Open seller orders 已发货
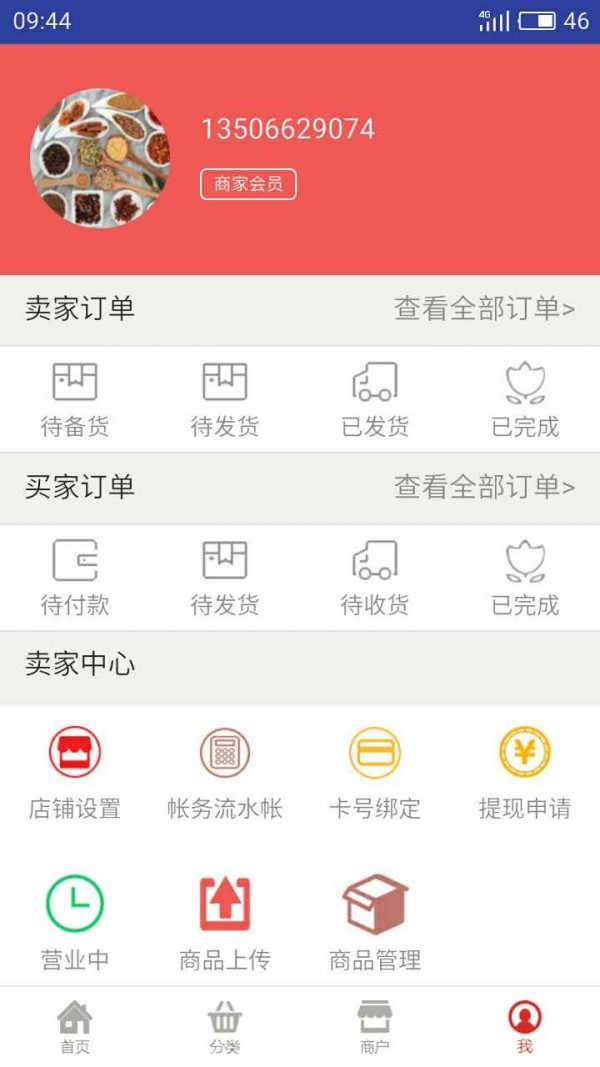Viewport: 600px width, 1067px height. pyautogui.click(x=375, y=399)
